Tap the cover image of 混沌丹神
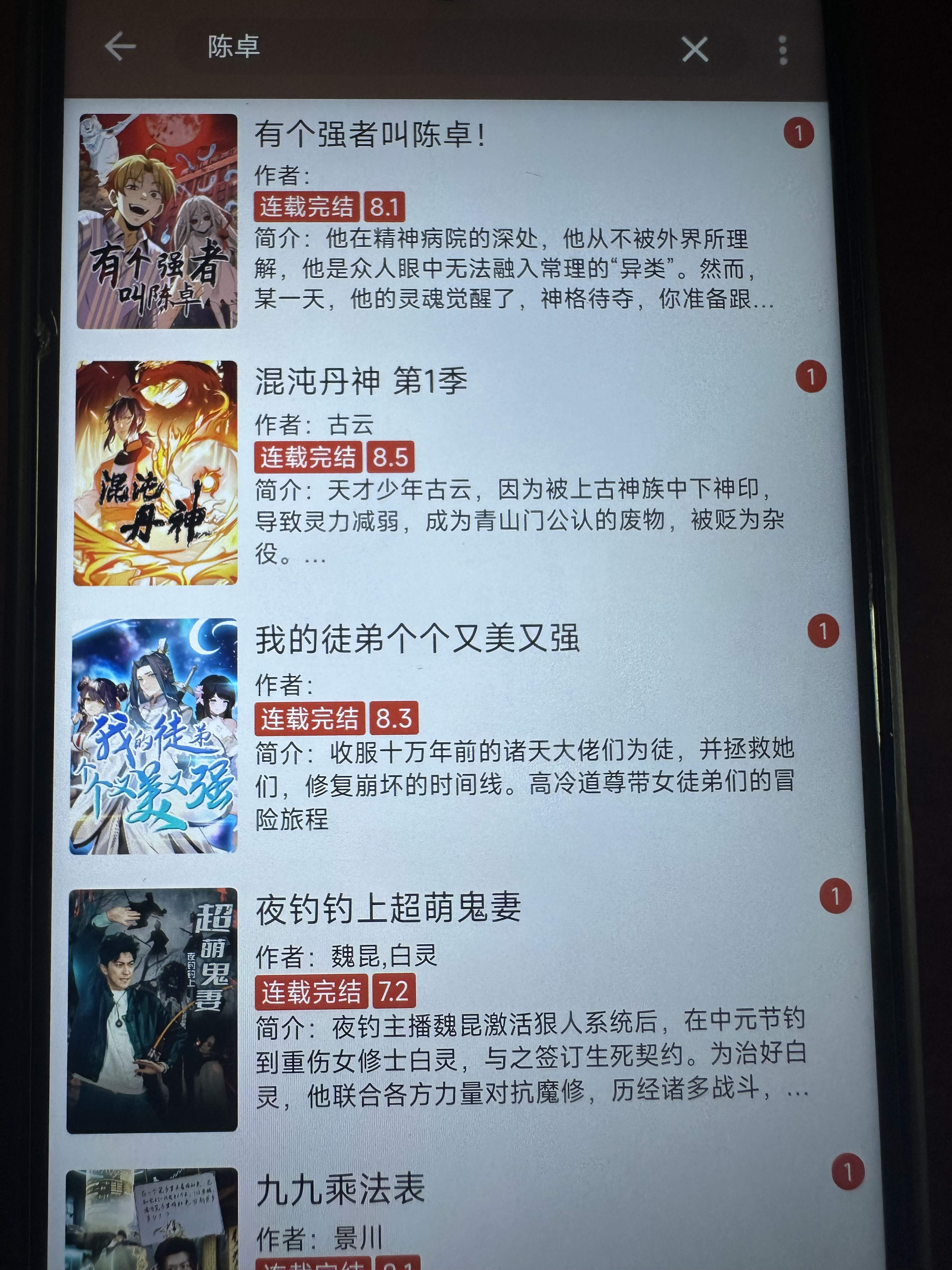The image size is (952, 1270). (x=156, y=473)
